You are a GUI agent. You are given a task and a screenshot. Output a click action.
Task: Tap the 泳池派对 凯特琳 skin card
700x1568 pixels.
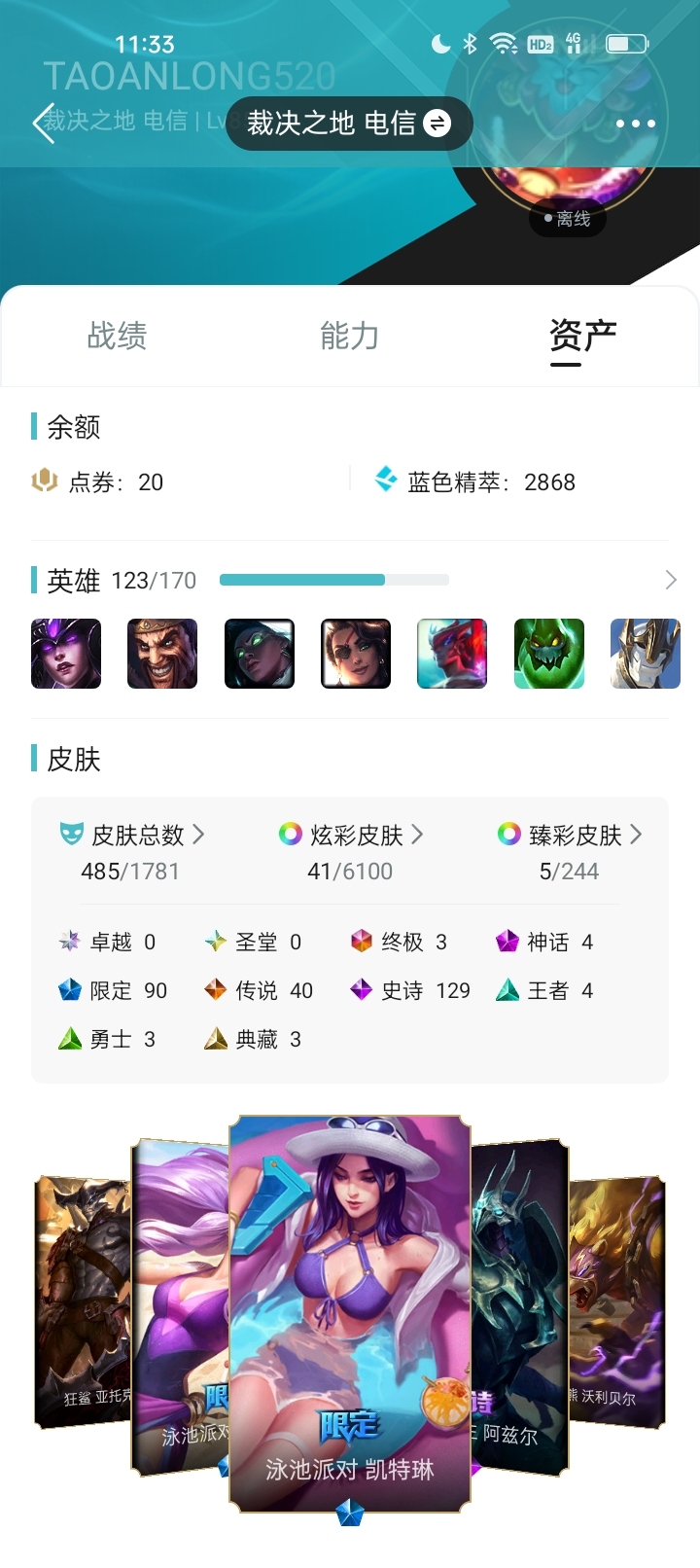point(350,1315)
